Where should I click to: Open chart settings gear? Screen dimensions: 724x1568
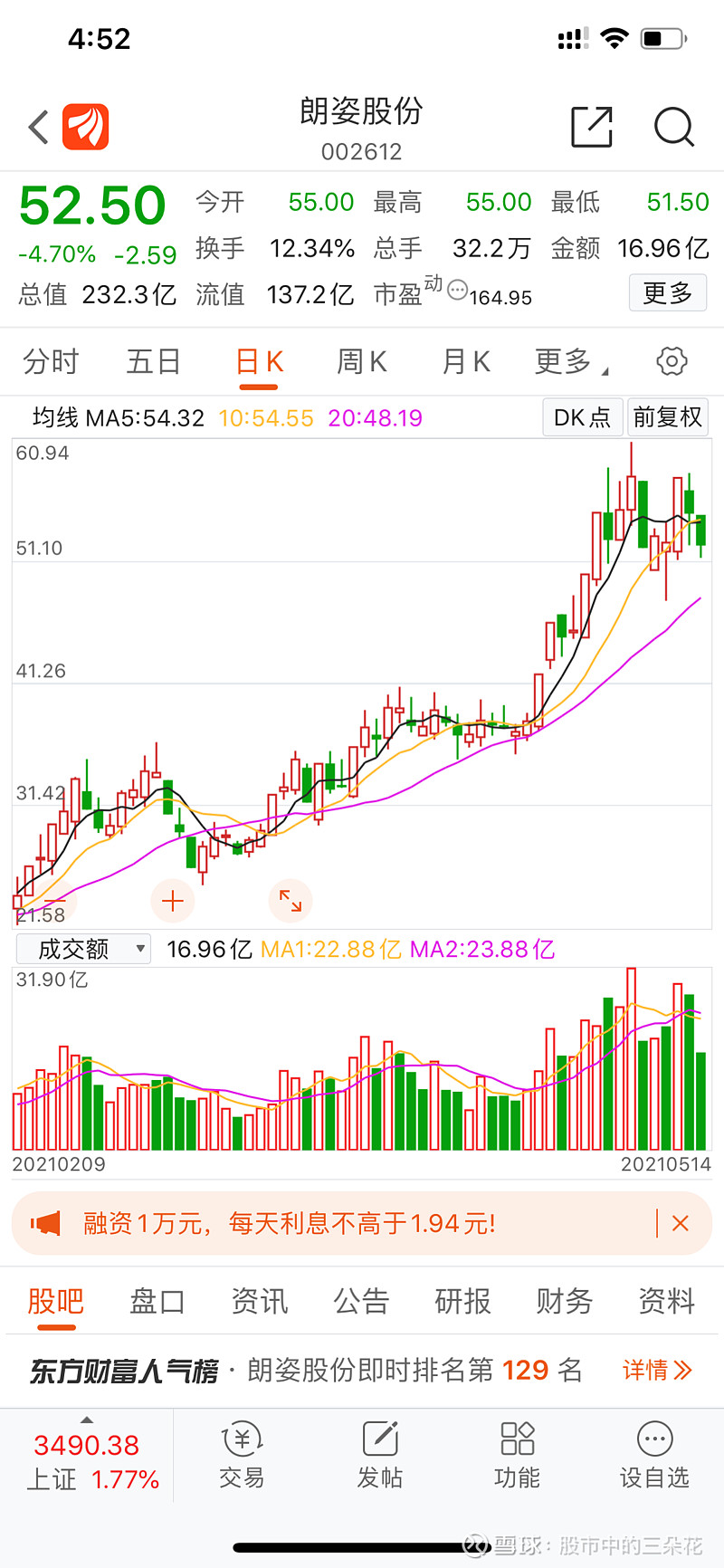click(672, 362)
